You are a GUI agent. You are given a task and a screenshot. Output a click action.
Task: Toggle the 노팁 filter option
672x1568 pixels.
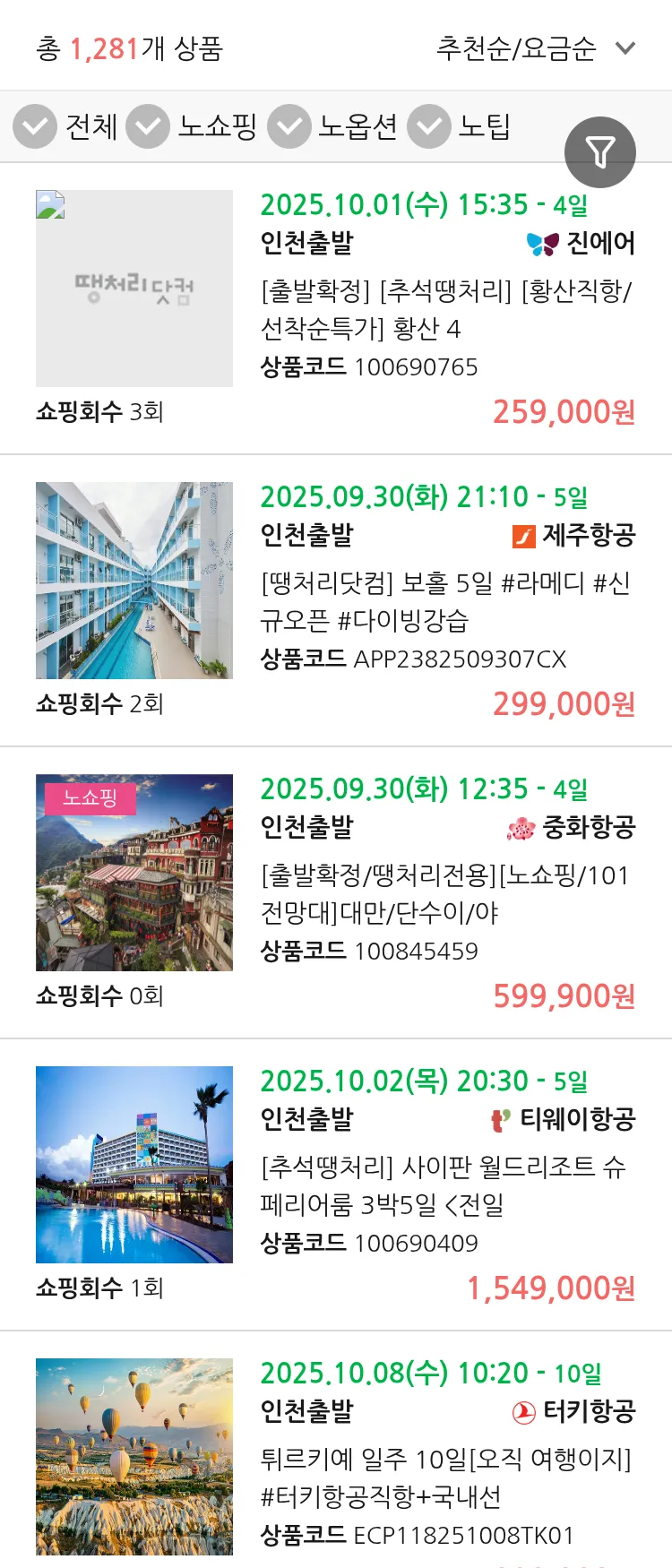pos(428,126)
